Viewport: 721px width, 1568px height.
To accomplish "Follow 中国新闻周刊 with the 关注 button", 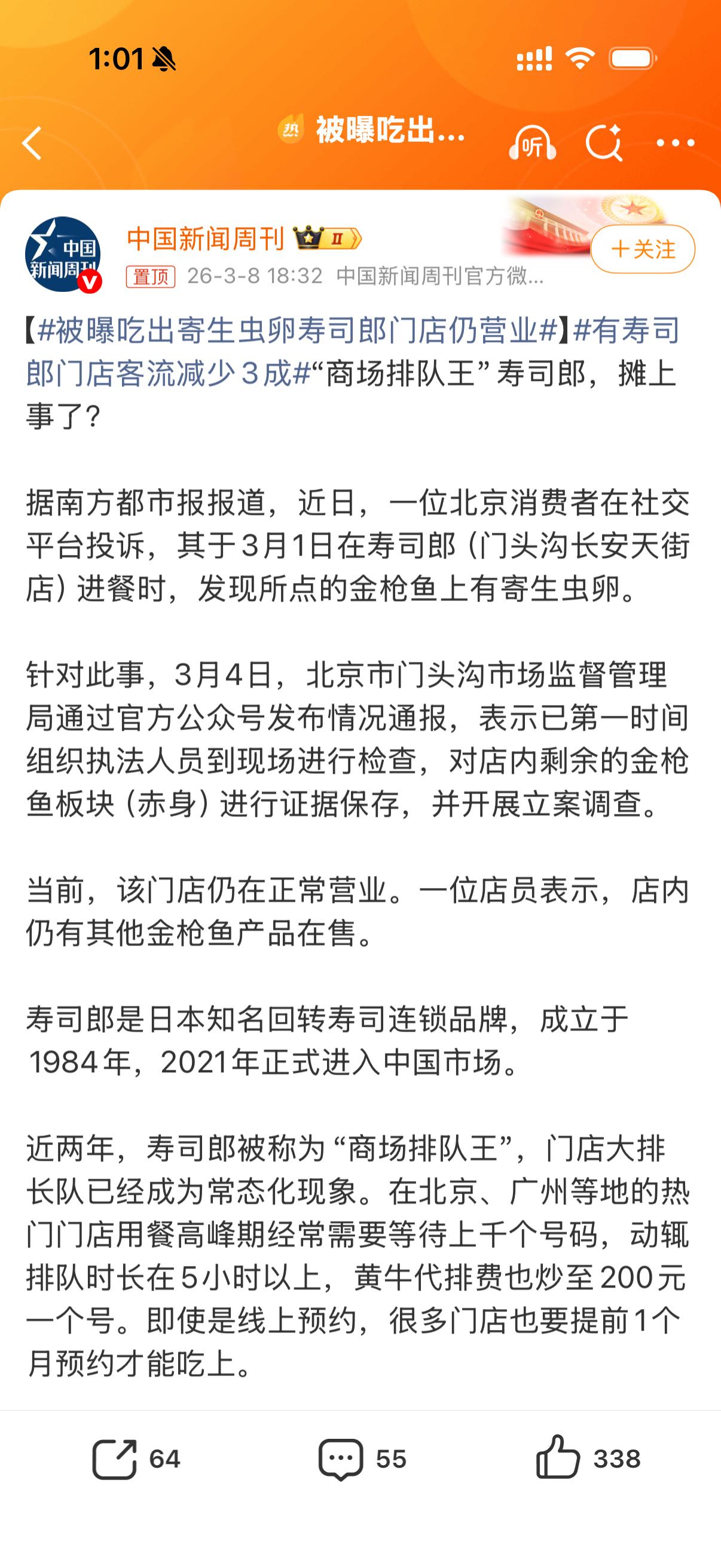I will 643,249.
